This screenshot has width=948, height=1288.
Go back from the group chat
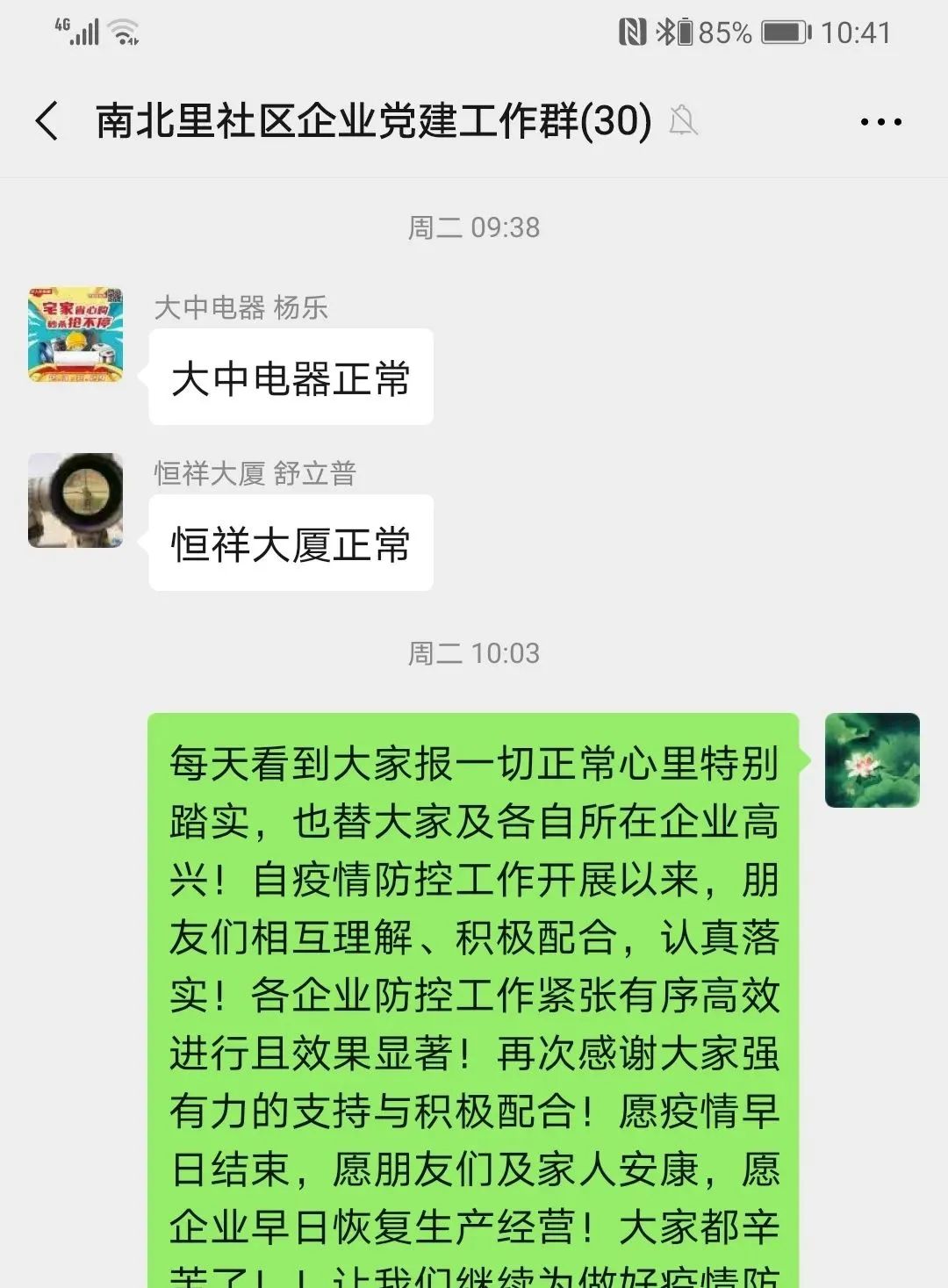point(47,120)
